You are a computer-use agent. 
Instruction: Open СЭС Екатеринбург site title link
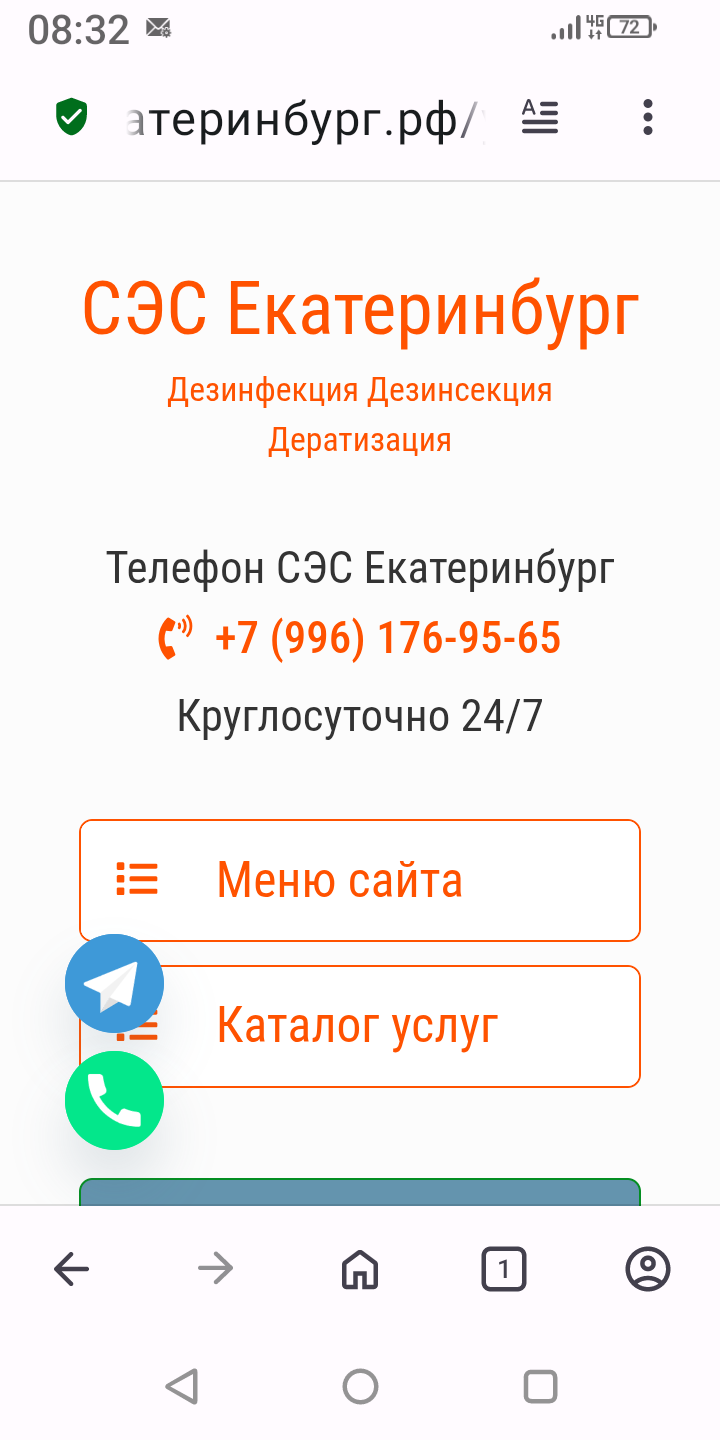pos(360,310)
